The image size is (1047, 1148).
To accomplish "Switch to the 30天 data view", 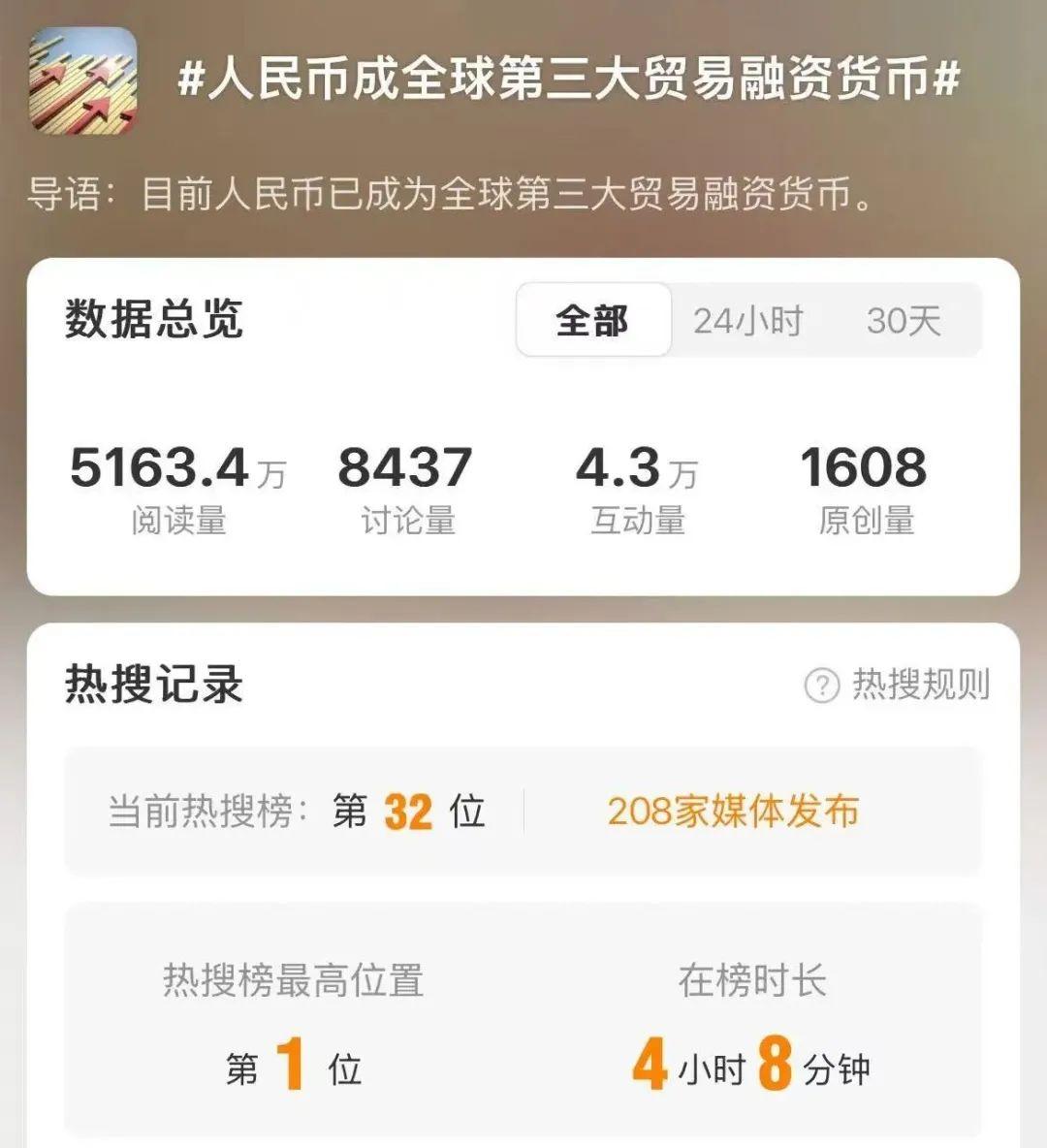I will 904,320.
